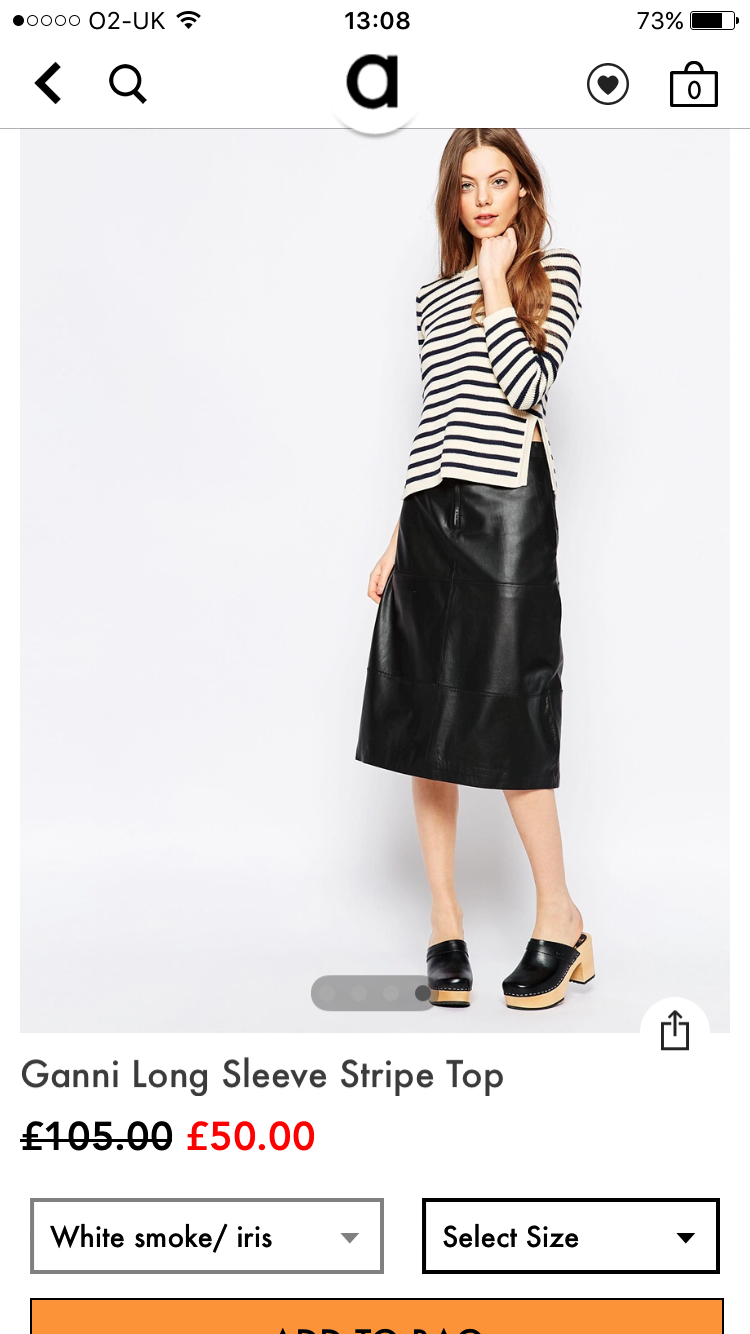This screenshot has height=1334, width=750.
Task: Open the White smoke/ iris colour dropdown
Action: pos(207,1236)
